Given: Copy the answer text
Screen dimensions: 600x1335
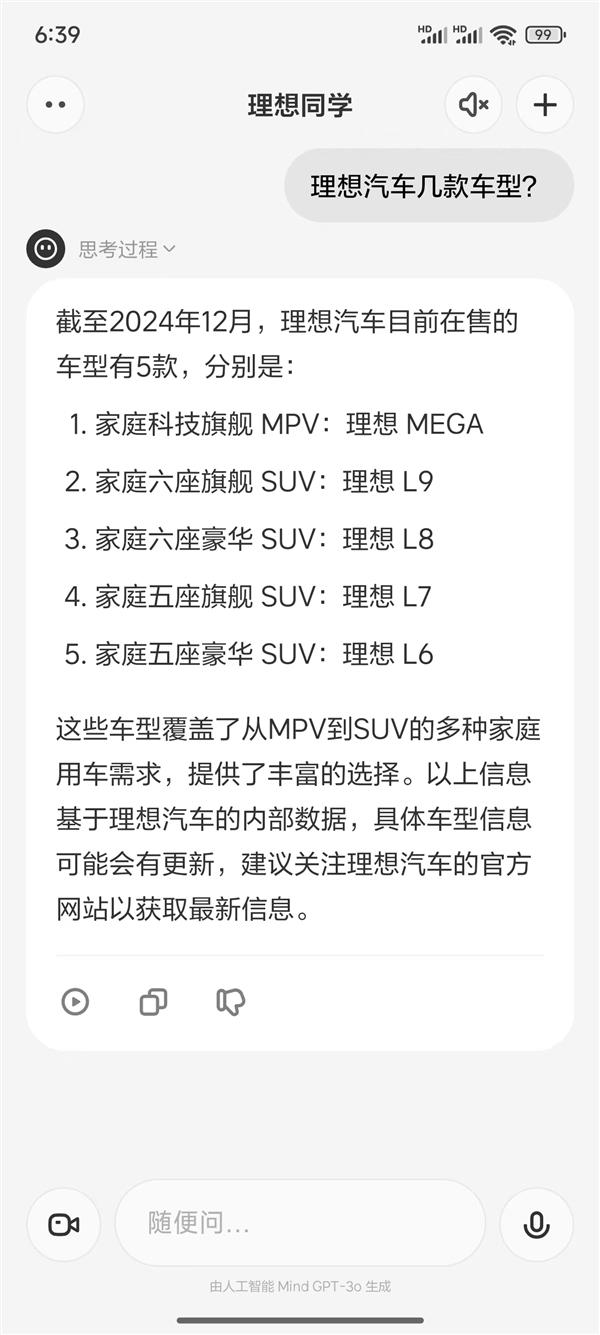Looking at the screenshot, I should (153, 1001).
